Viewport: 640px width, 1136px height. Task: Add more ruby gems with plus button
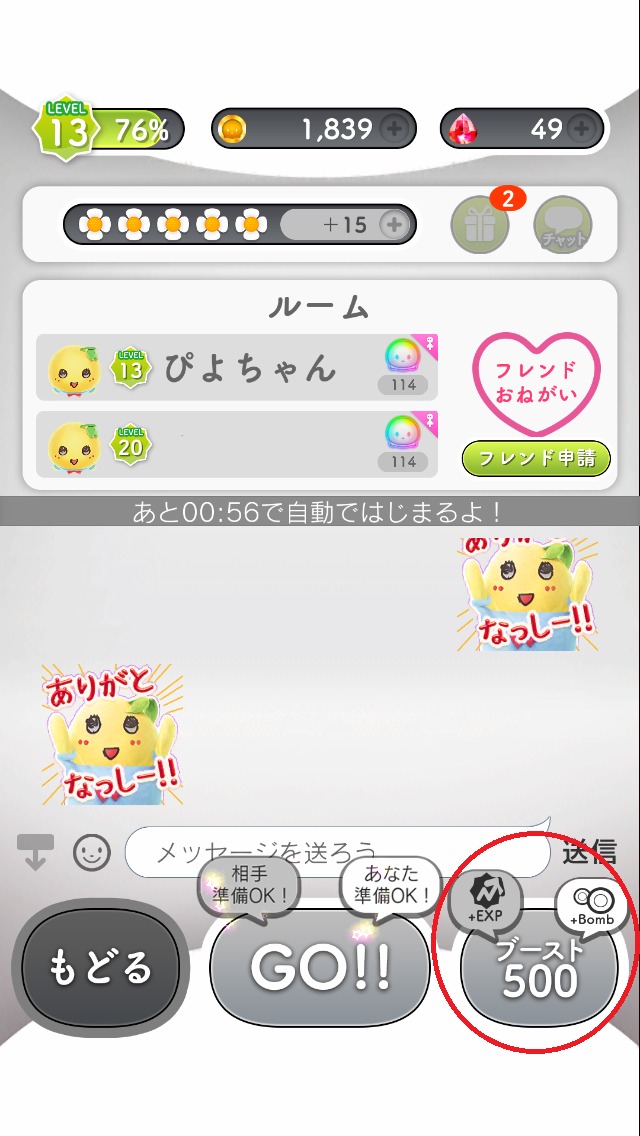pyautogui.click(x=581, y=130)
